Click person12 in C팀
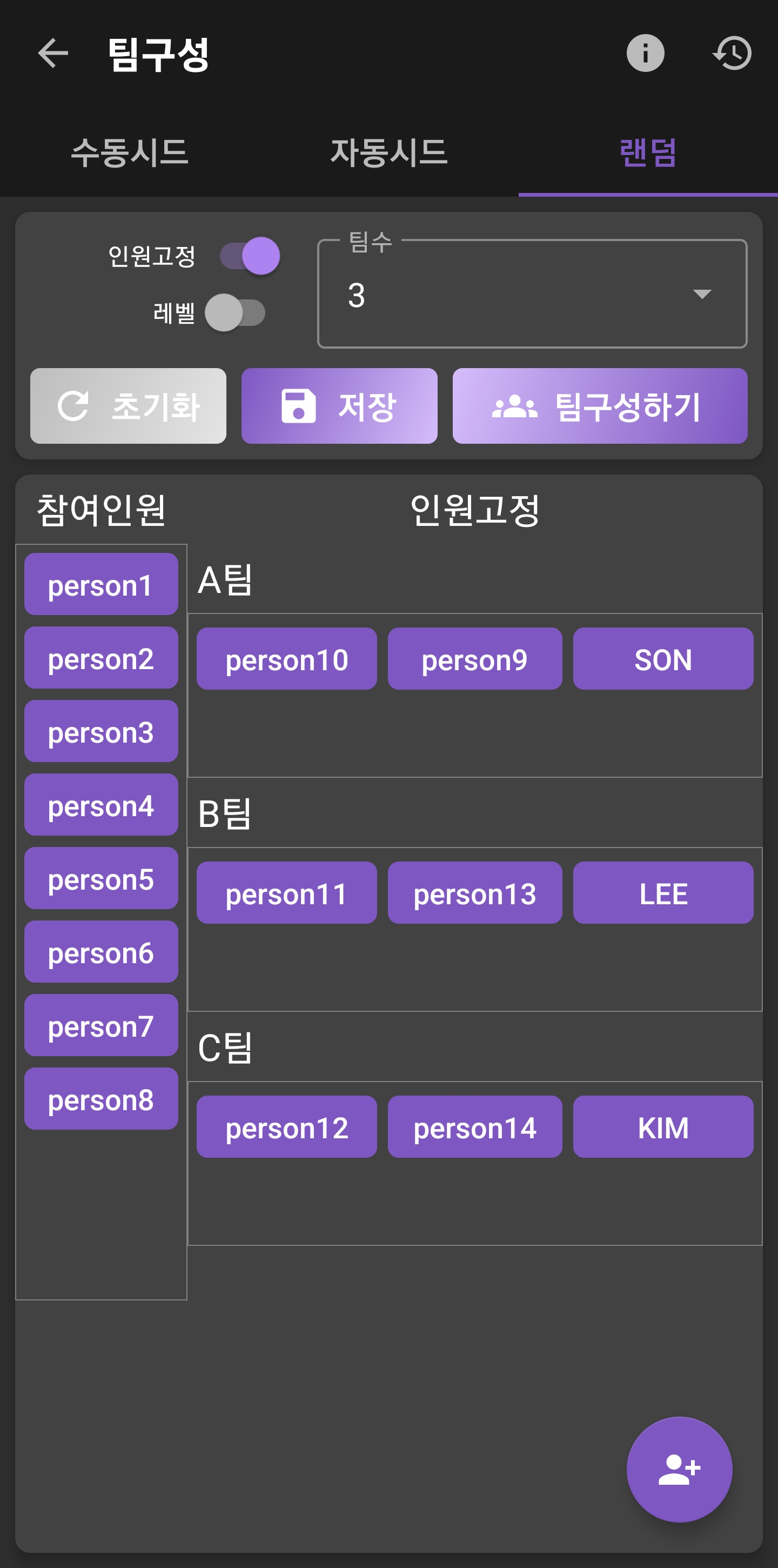The image size is (778, 1568). coord(286,1127)
